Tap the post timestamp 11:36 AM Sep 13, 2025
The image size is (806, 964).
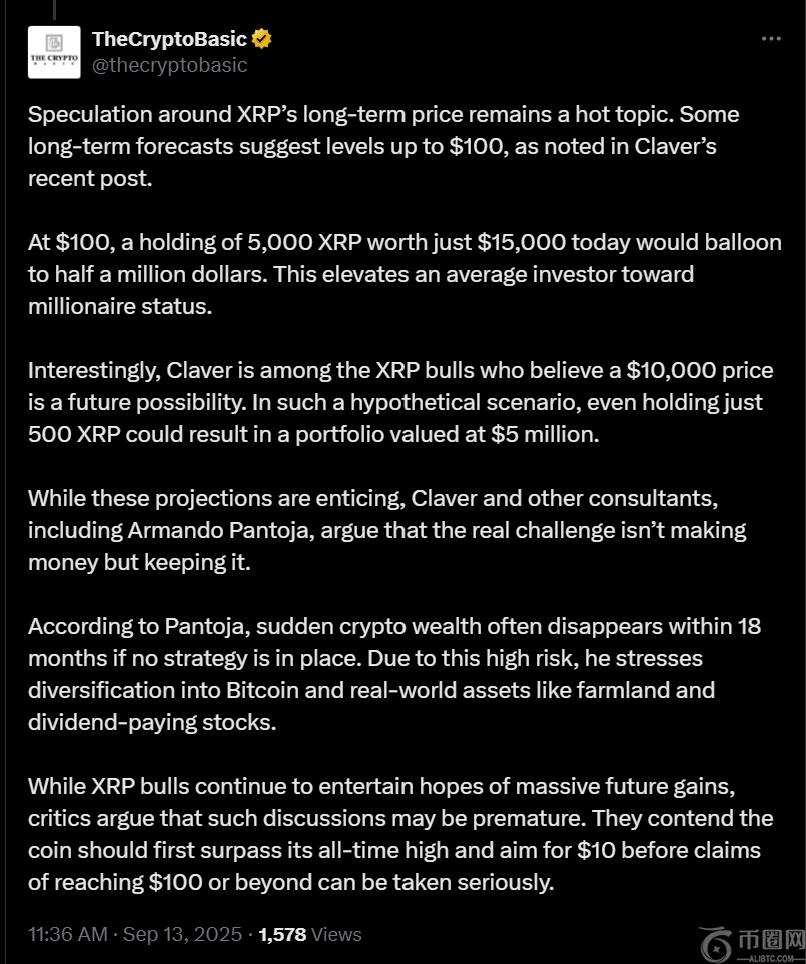pyautogui.click(x=135, y=934)
